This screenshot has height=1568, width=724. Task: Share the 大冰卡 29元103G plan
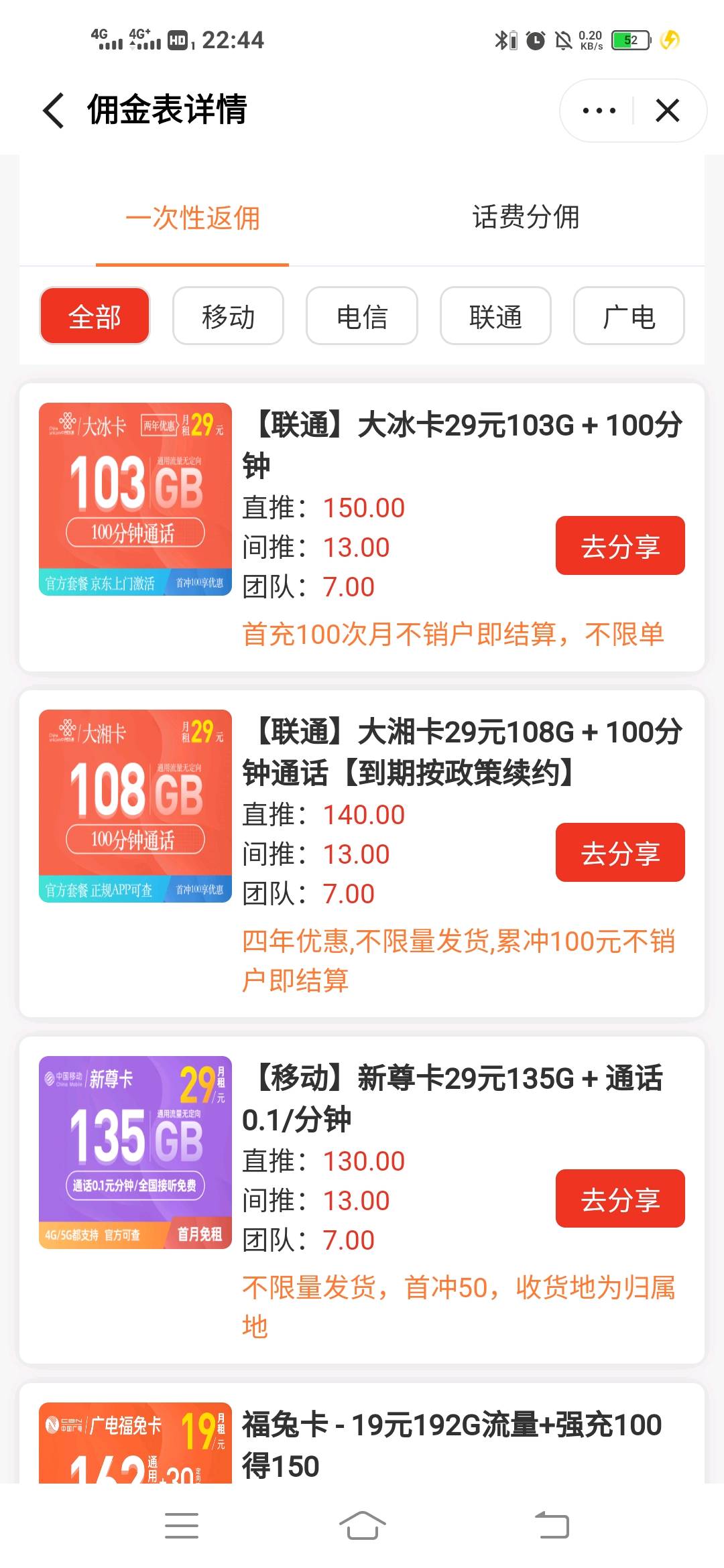620,545
